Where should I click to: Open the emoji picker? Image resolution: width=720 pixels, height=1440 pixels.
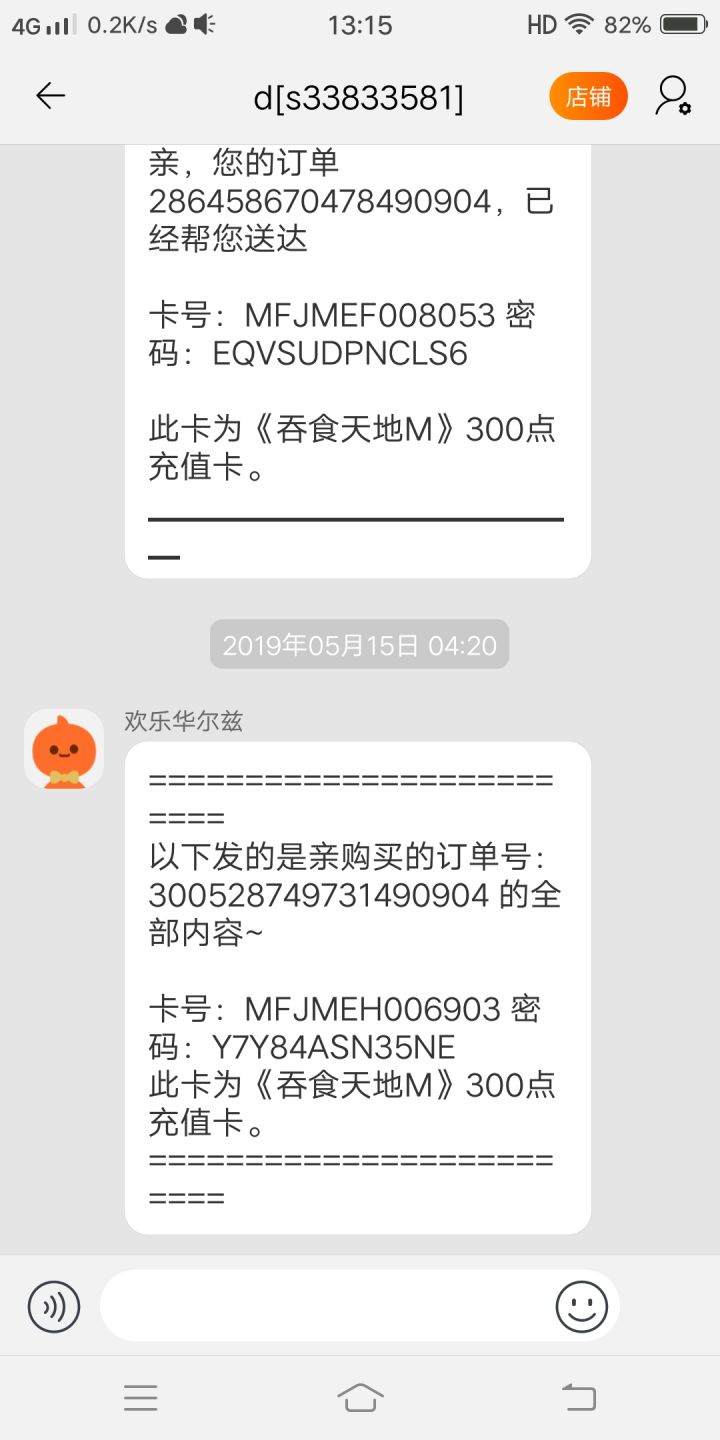582,1306
